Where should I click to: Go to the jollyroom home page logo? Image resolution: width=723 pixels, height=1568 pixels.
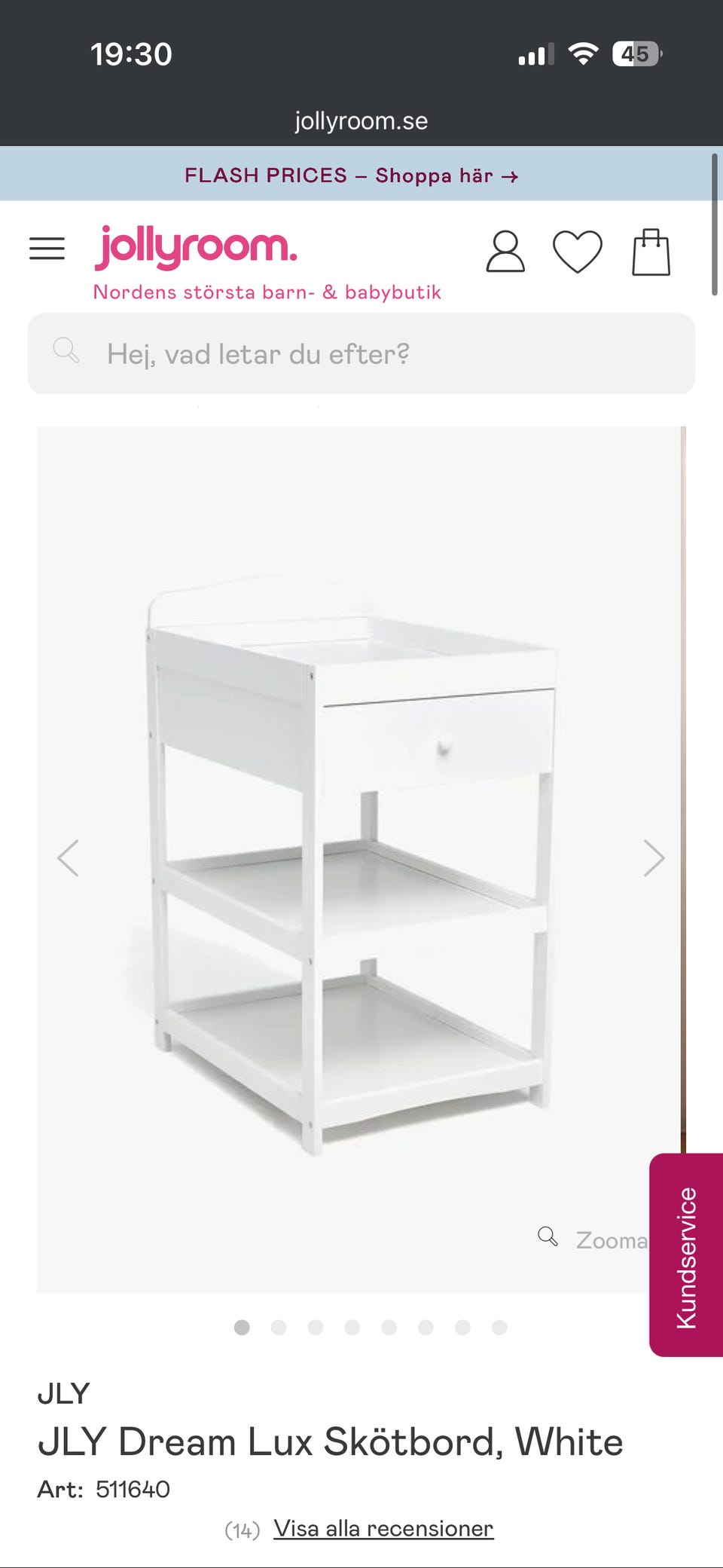(x=197, y=247)
